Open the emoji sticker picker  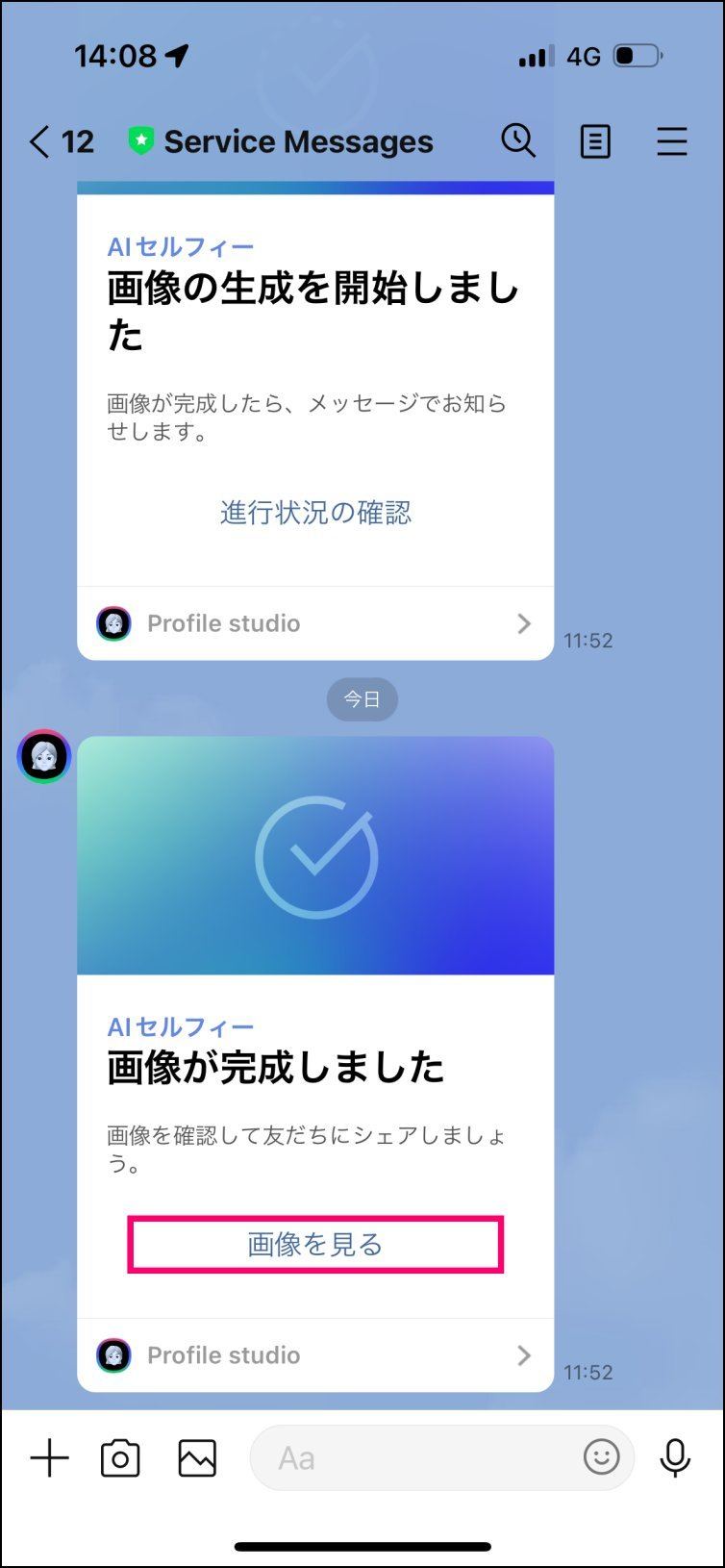point(602,1457)
